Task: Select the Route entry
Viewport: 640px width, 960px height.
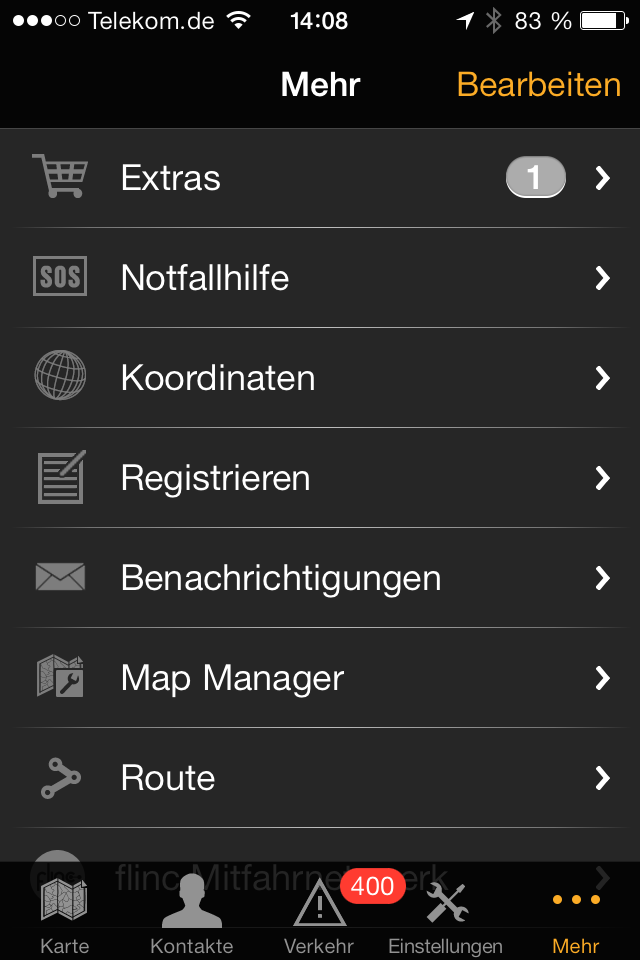Action: [320, 778]
